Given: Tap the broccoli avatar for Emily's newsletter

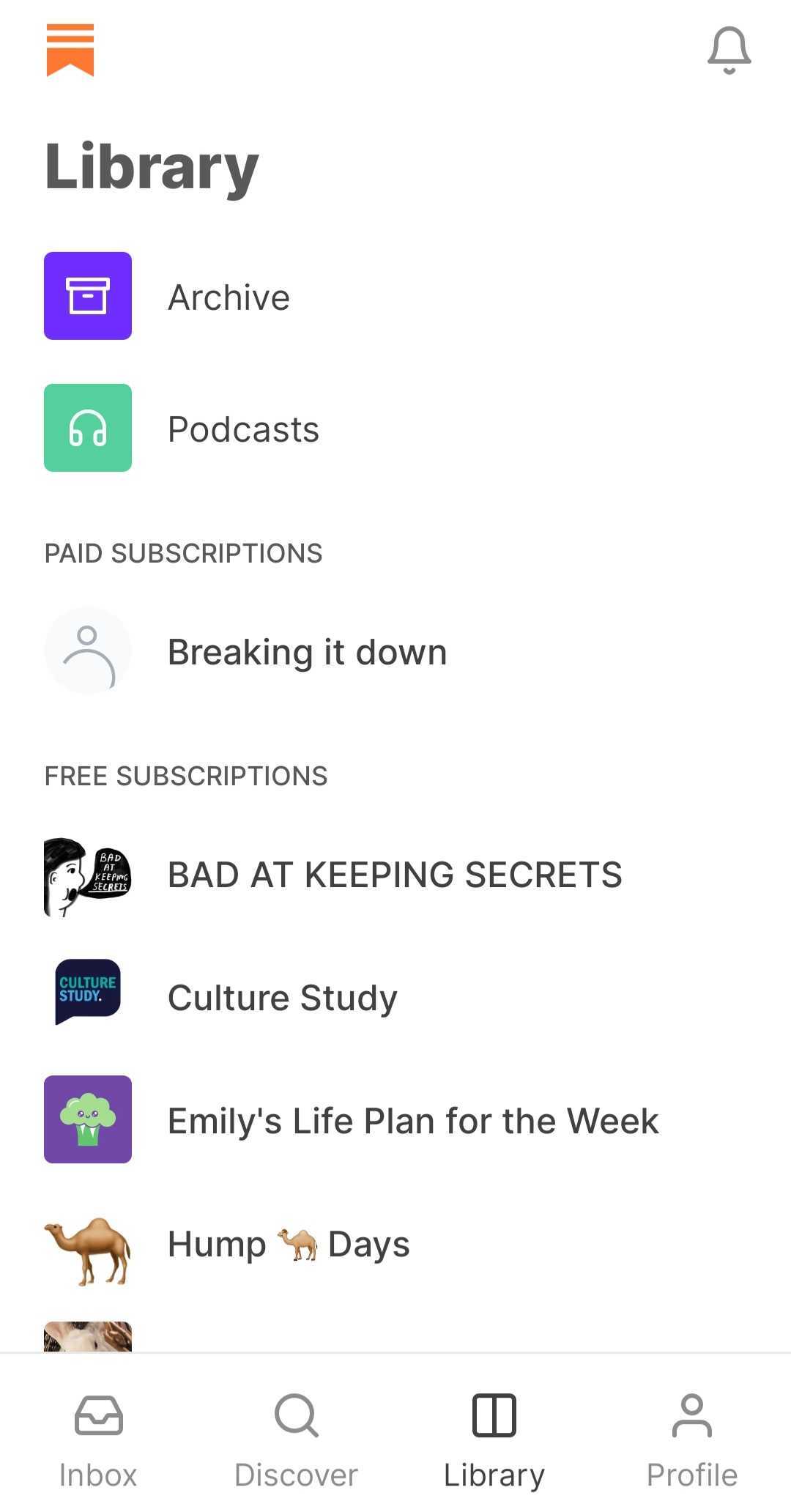Looking at the screenshot, I should (87, 1120).
